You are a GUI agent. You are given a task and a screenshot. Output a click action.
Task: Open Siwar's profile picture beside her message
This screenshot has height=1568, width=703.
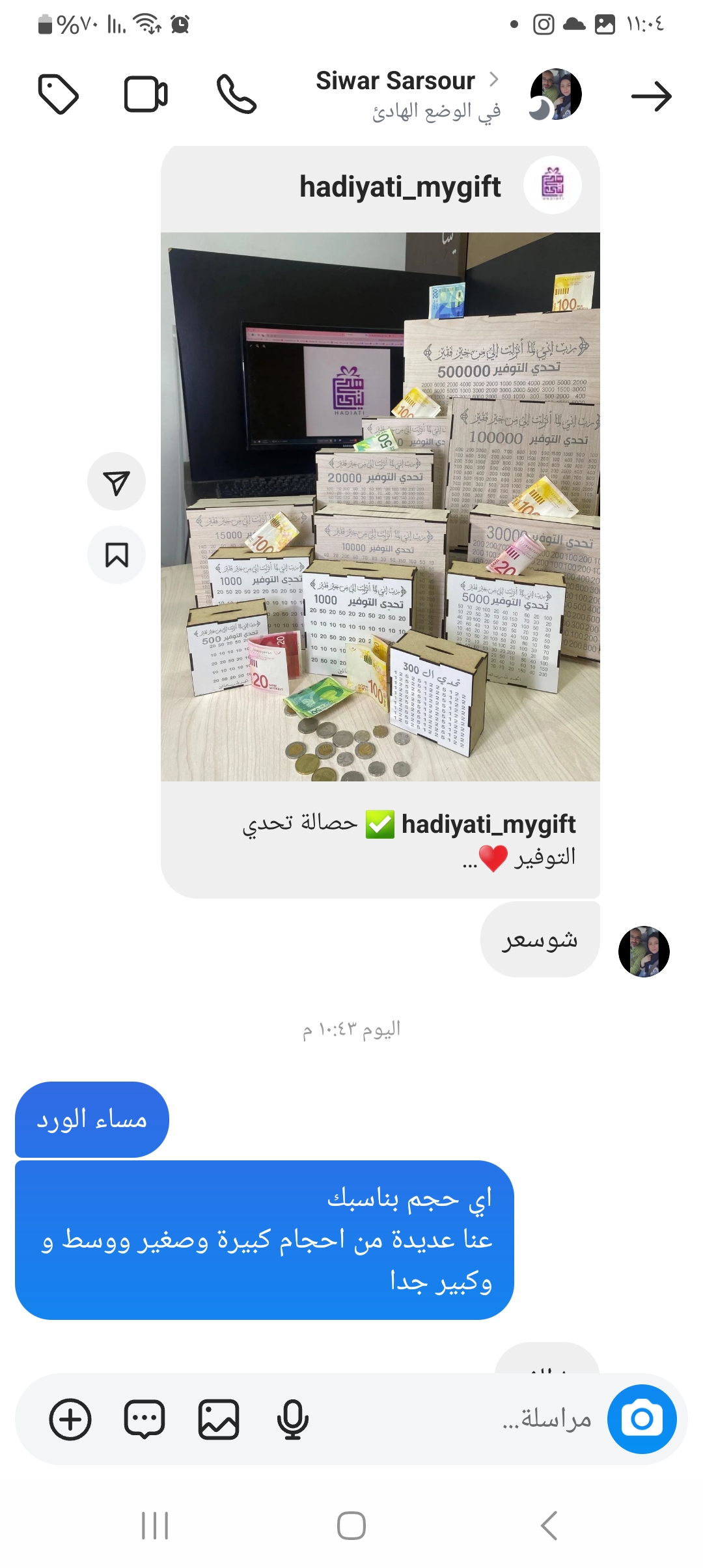point(644,951)
